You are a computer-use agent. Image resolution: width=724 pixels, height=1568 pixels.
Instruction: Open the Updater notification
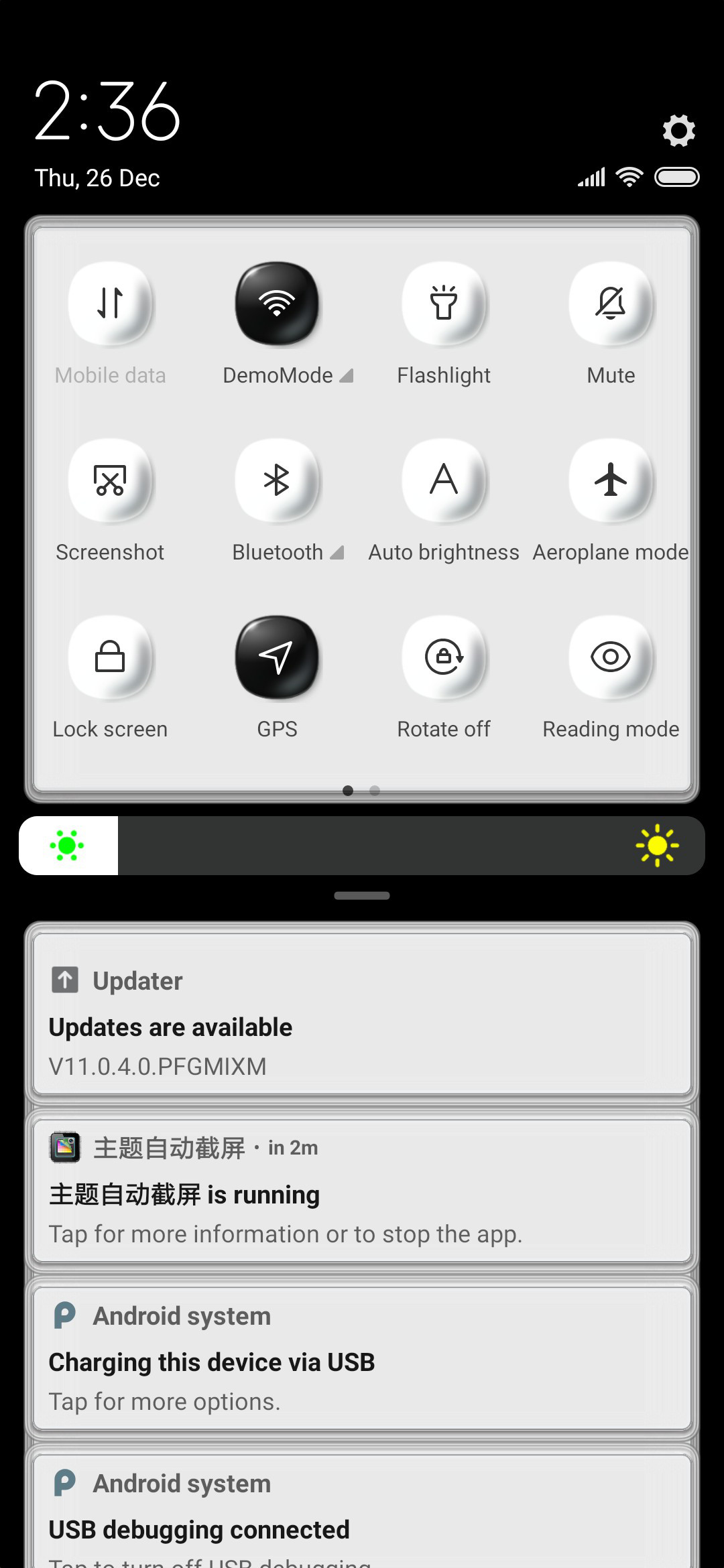tap(362, 1015)
